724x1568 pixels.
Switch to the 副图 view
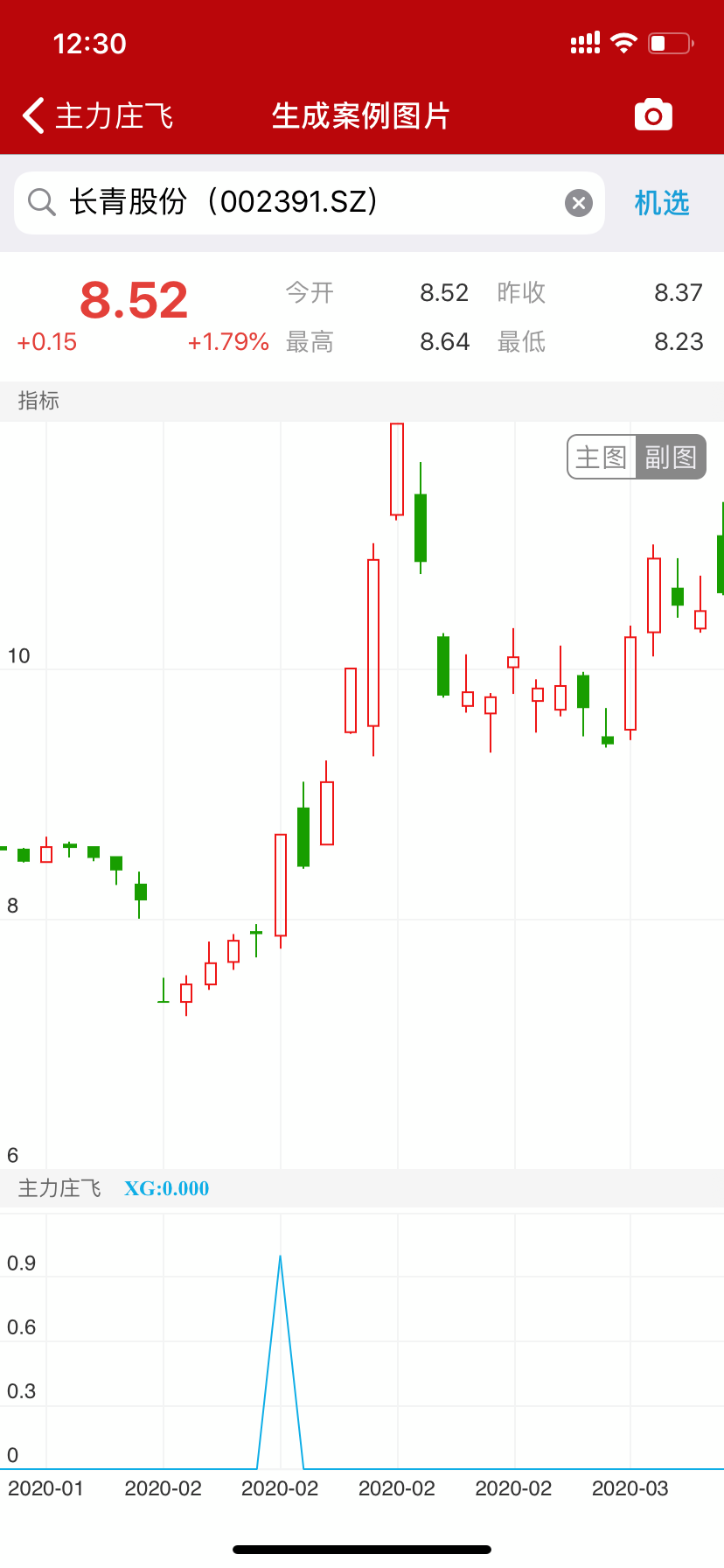click(x=671, y=457)
